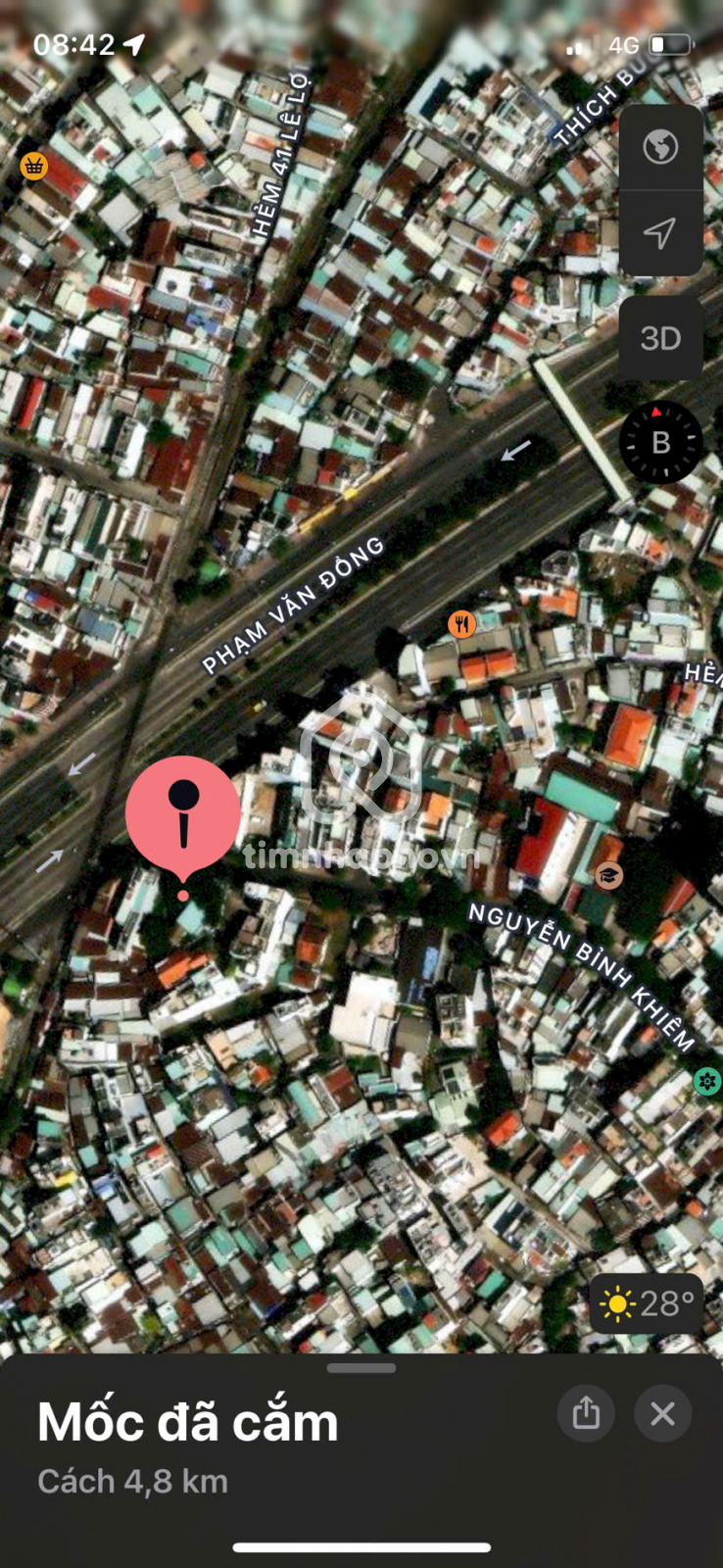The width and height of the screenshot is (723, 1568).
Task: Open the green marker by Nguyễn Bỉnh Khiêm
Action: coord(707,1081)
